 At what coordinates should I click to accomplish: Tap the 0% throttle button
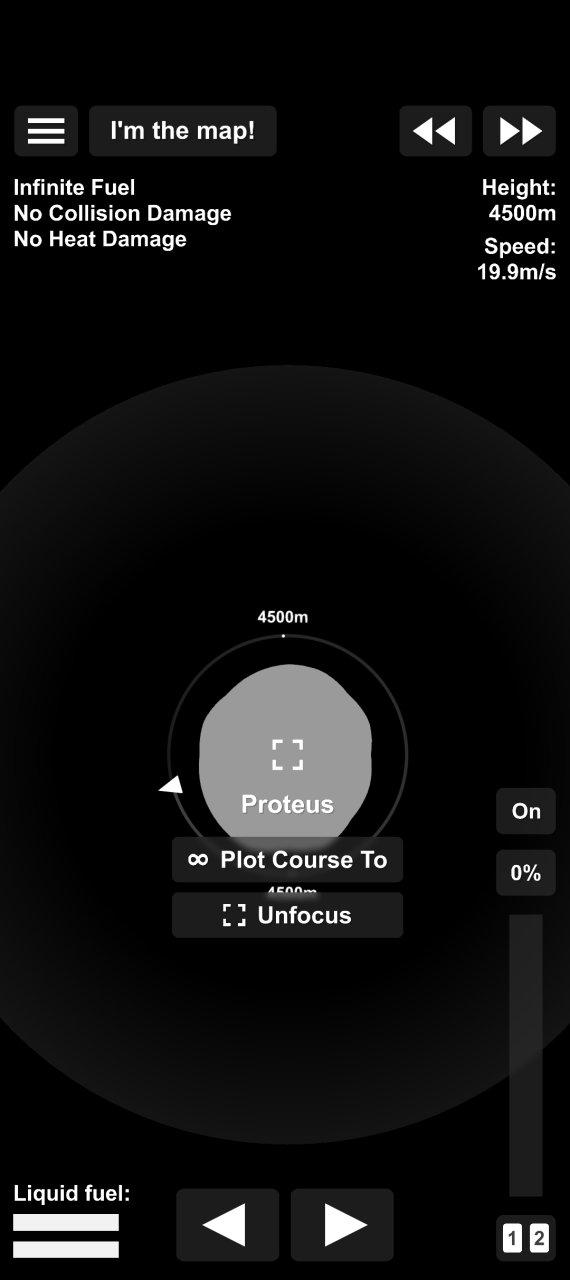coord(526,873)
